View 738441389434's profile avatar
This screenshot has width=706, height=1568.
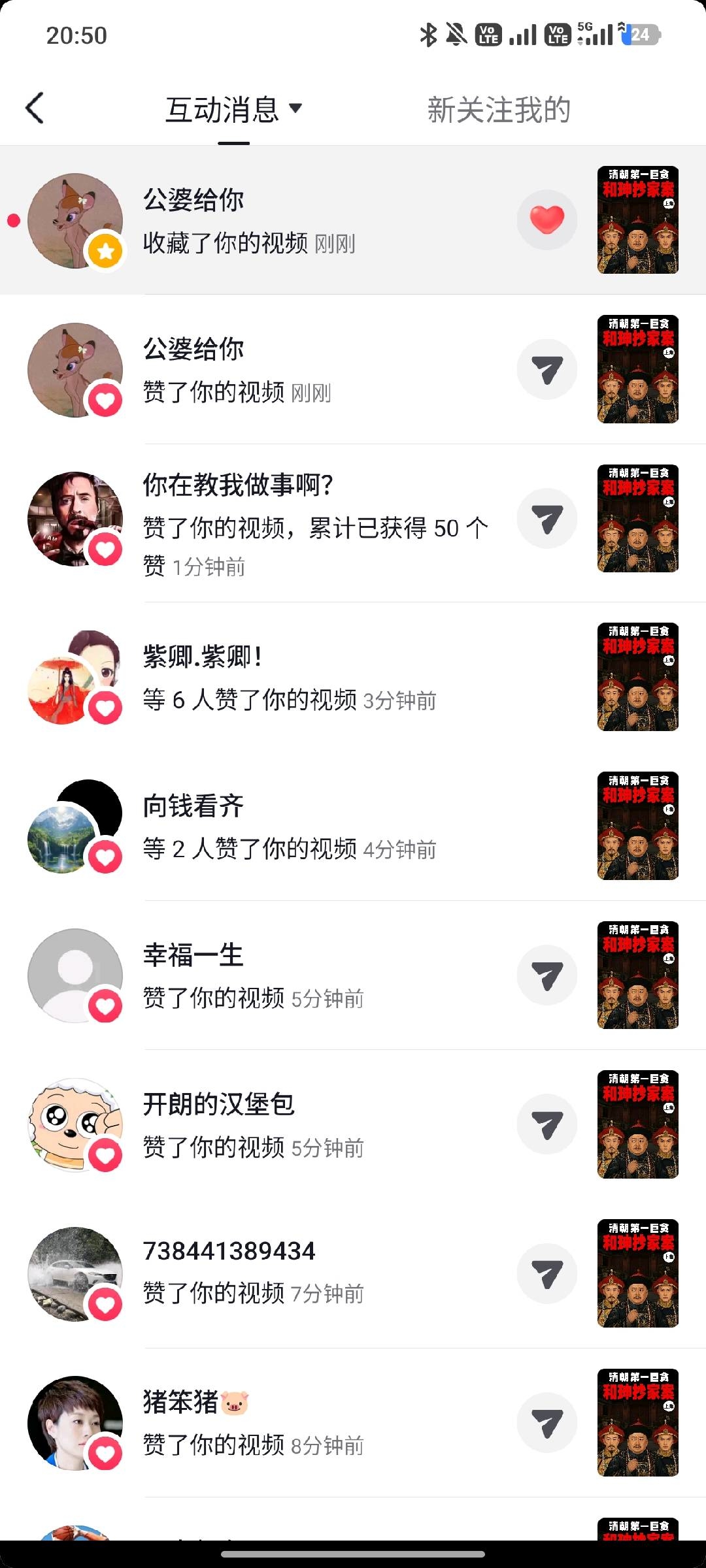[x=75, y=1274]
